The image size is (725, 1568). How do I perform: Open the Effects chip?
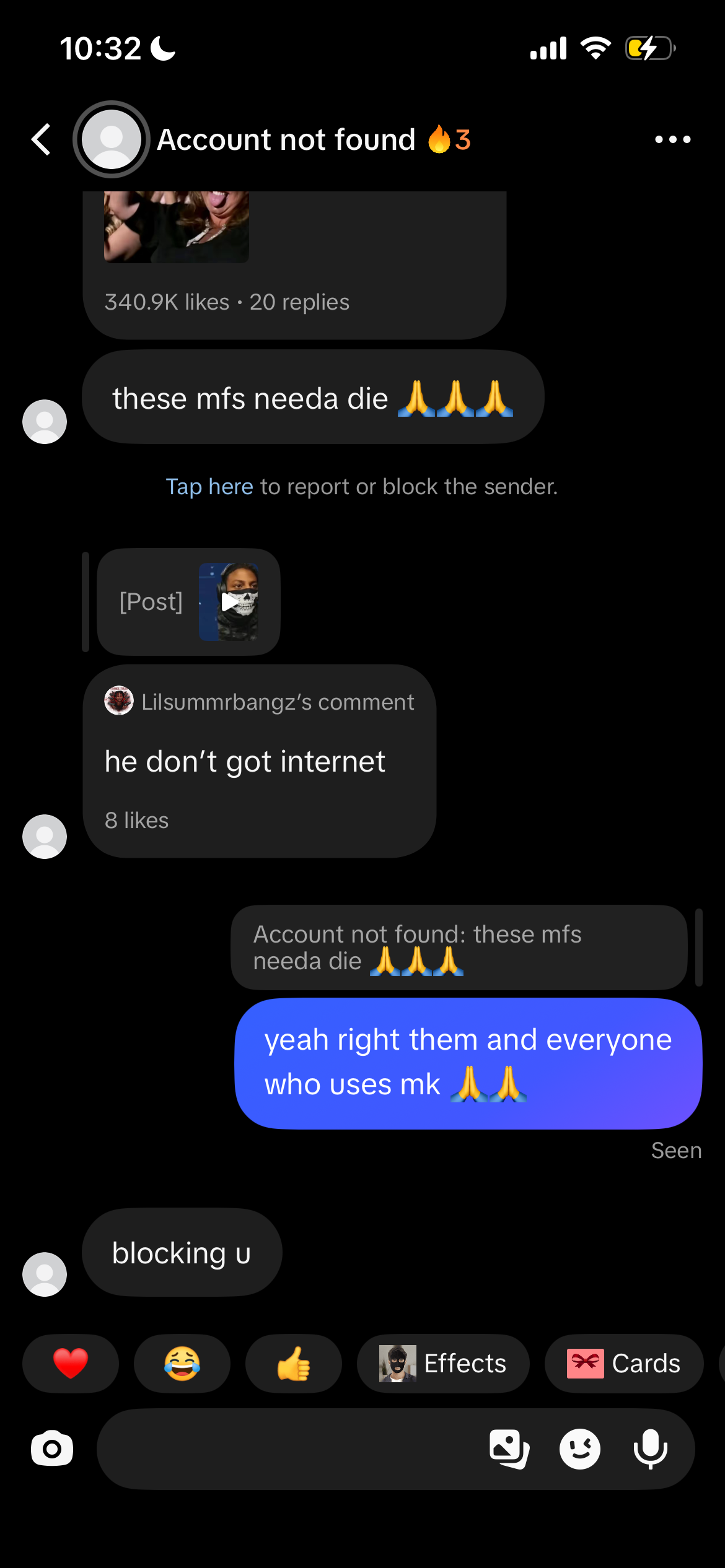[x=443, y=1363]
